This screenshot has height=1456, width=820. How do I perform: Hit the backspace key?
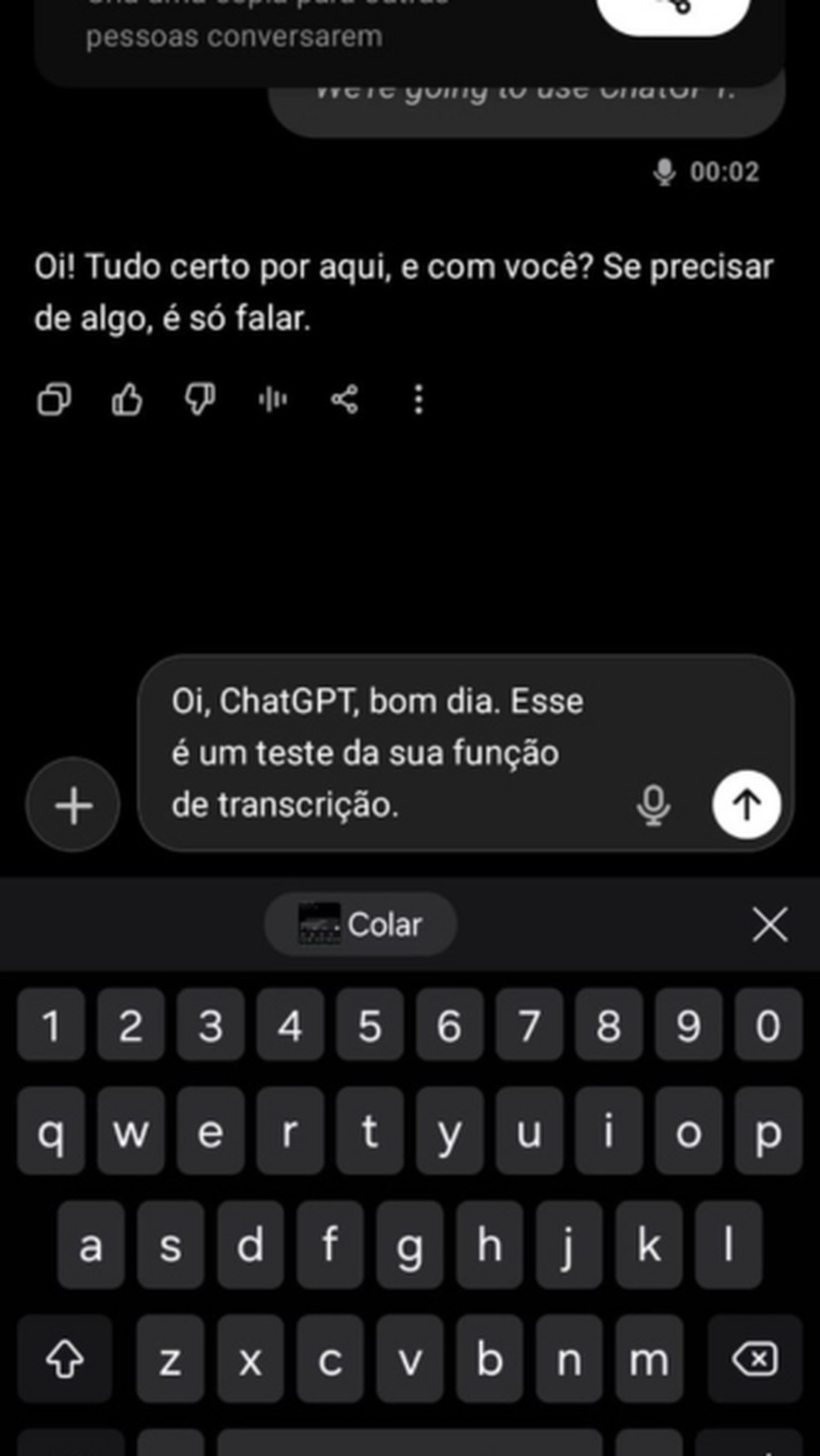(755, 1359)
